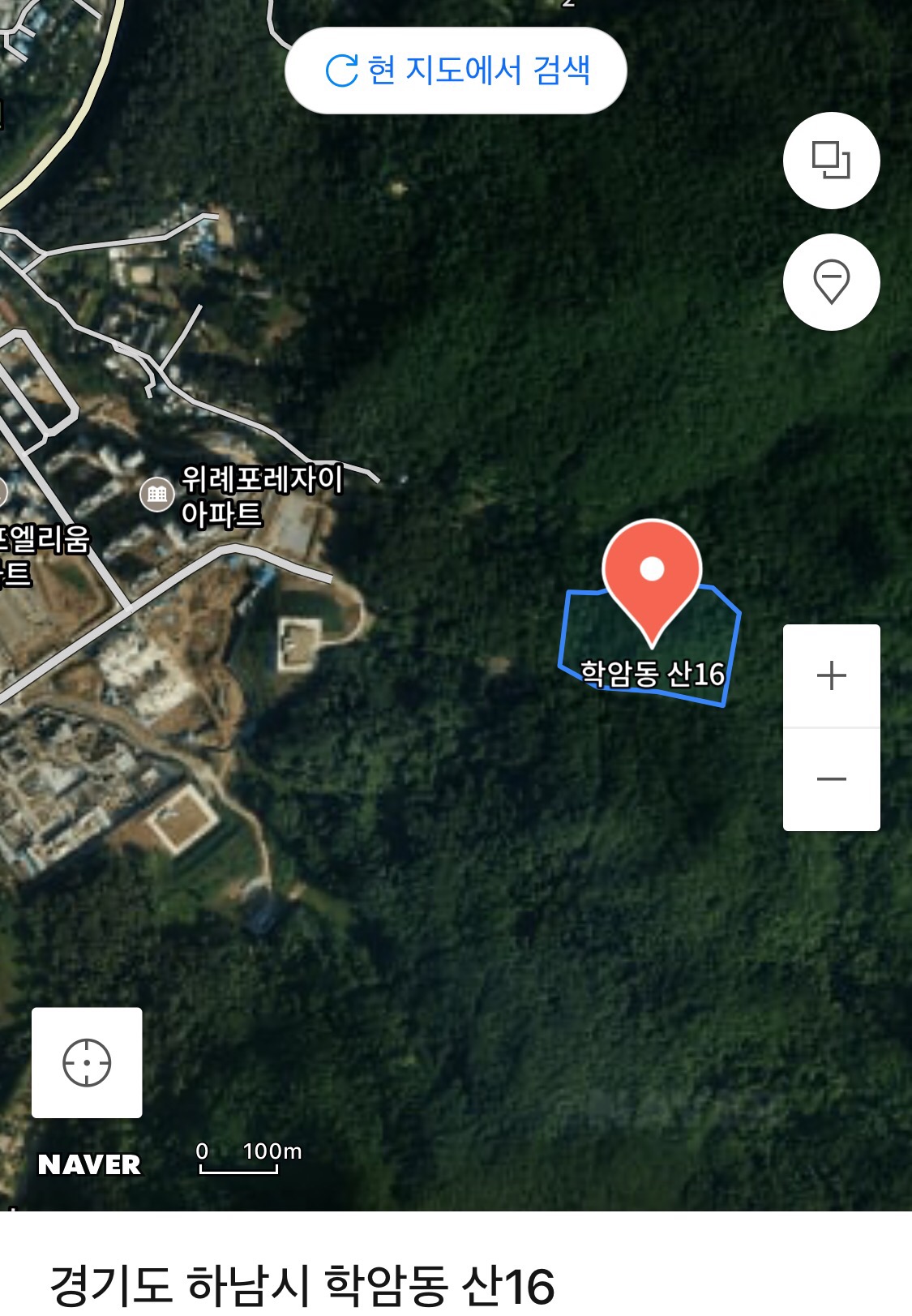The width and height of the screenshot is (912, 1316).
Task: Open the 위례포레자이 아파트 place marker
Action: [x=157, y=494]
